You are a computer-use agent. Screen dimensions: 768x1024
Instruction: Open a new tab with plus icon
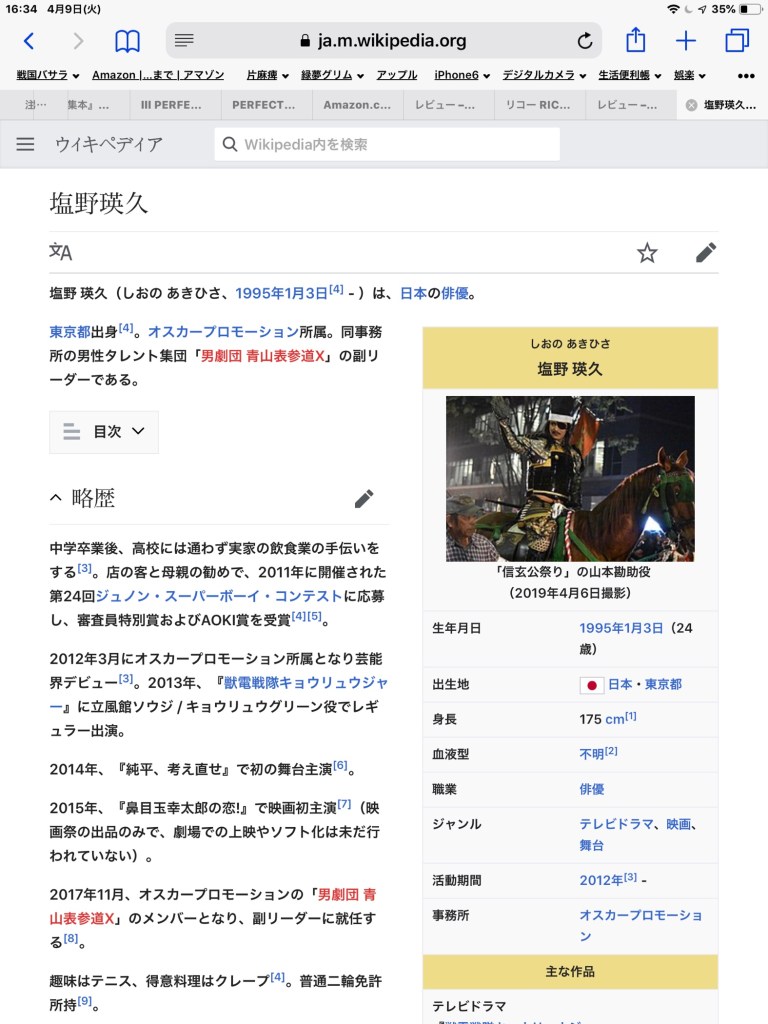click(686, 41)
